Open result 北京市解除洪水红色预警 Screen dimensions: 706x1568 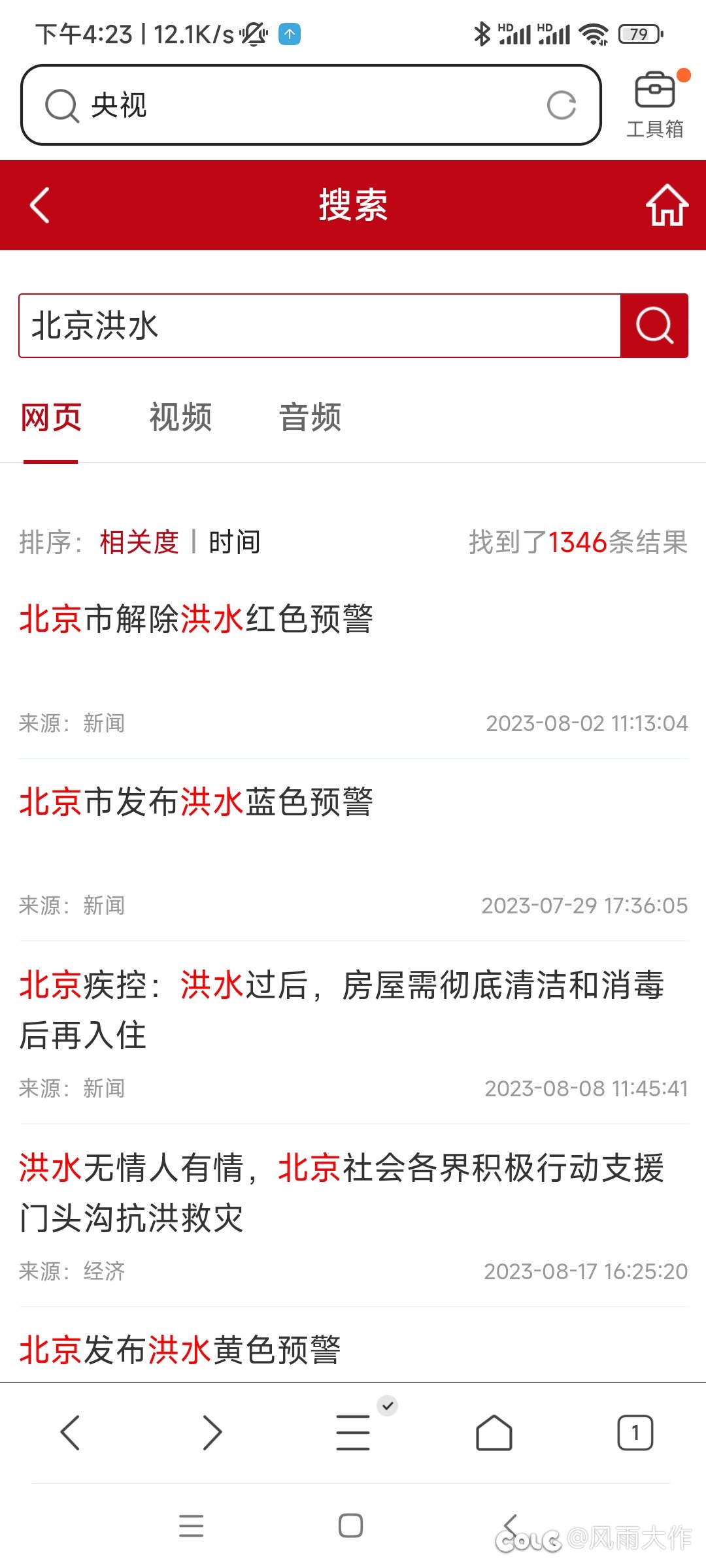pyautogui.click(x=196, y=619)
